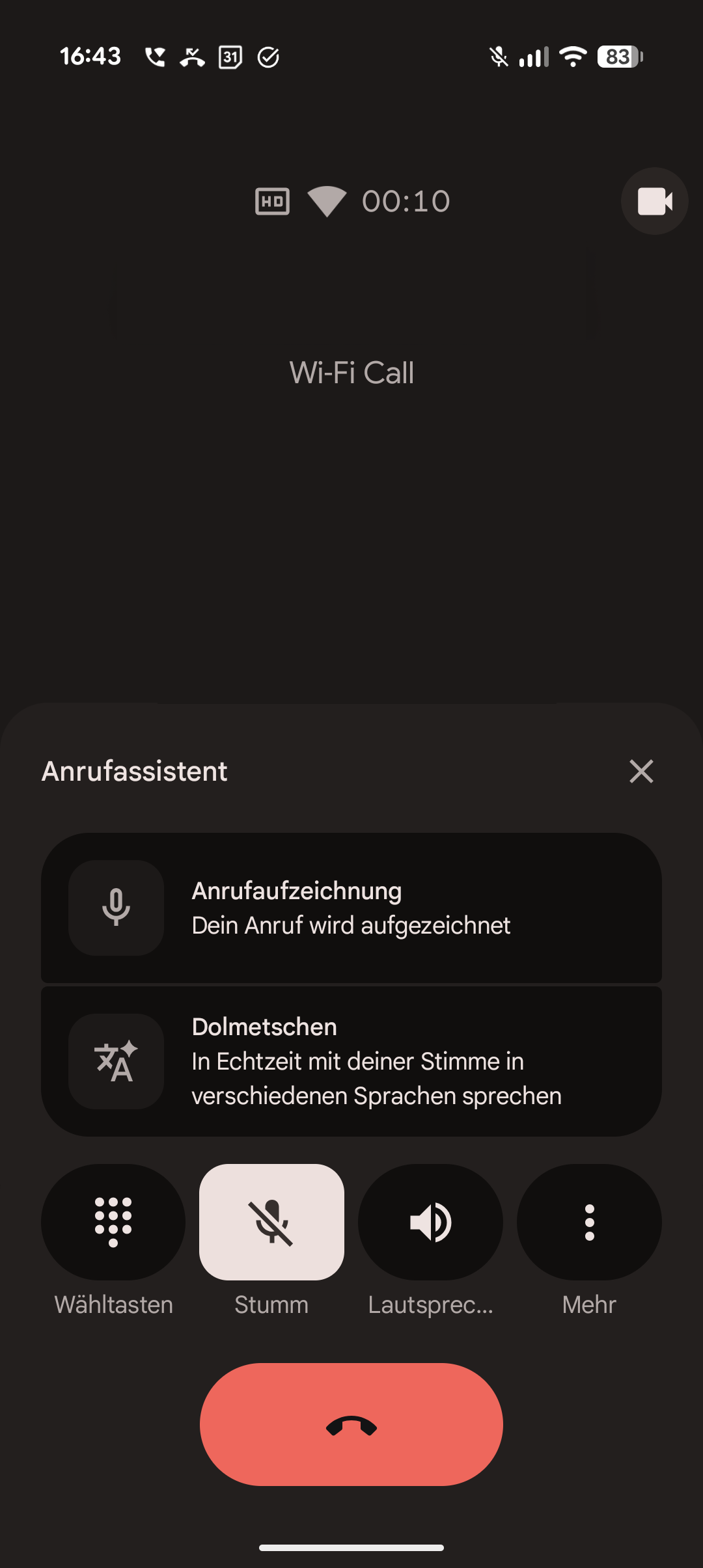Viewport: 703px width, 1568px height.
Task: Turn on the Lautsprecher
Action: [430, 1222]
